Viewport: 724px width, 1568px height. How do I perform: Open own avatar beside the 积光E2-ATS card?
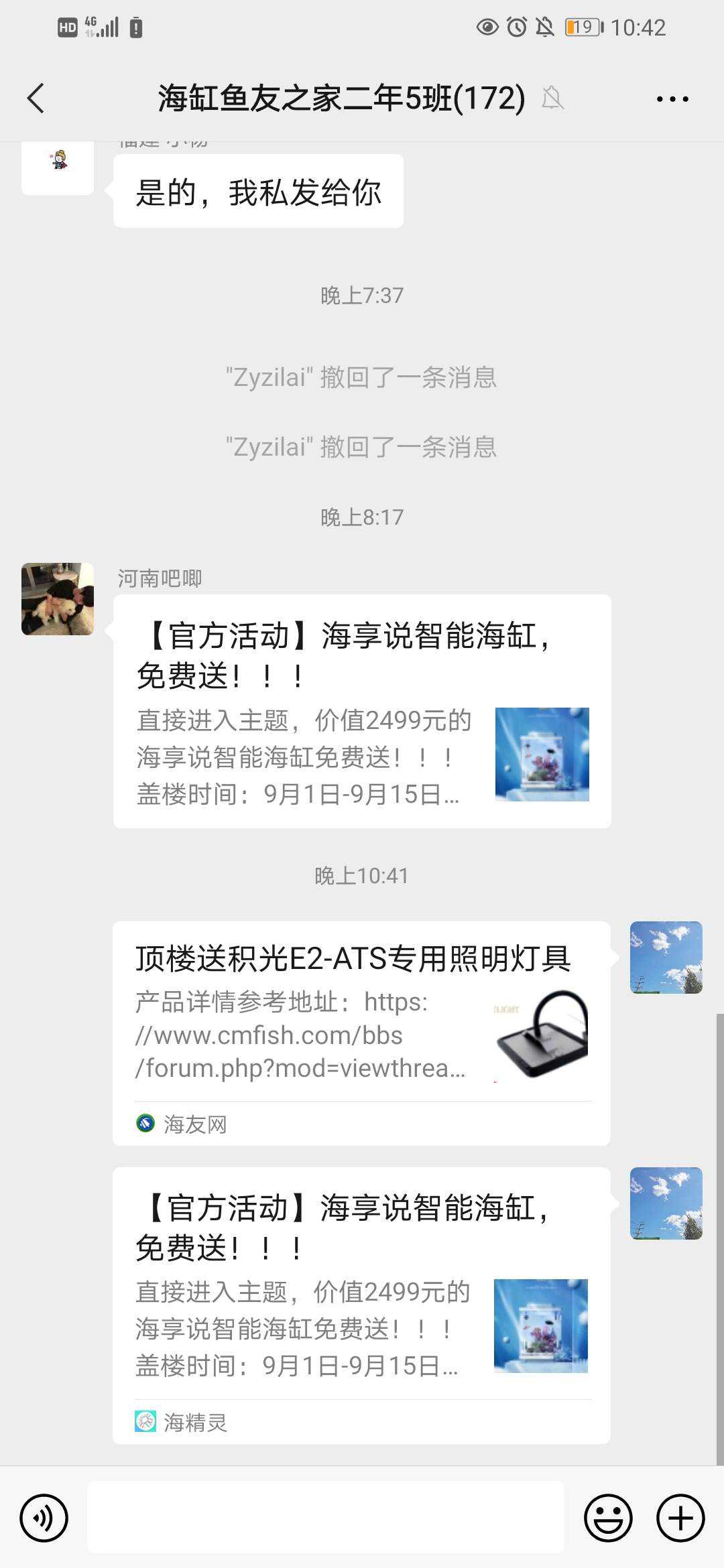[666, 957]
